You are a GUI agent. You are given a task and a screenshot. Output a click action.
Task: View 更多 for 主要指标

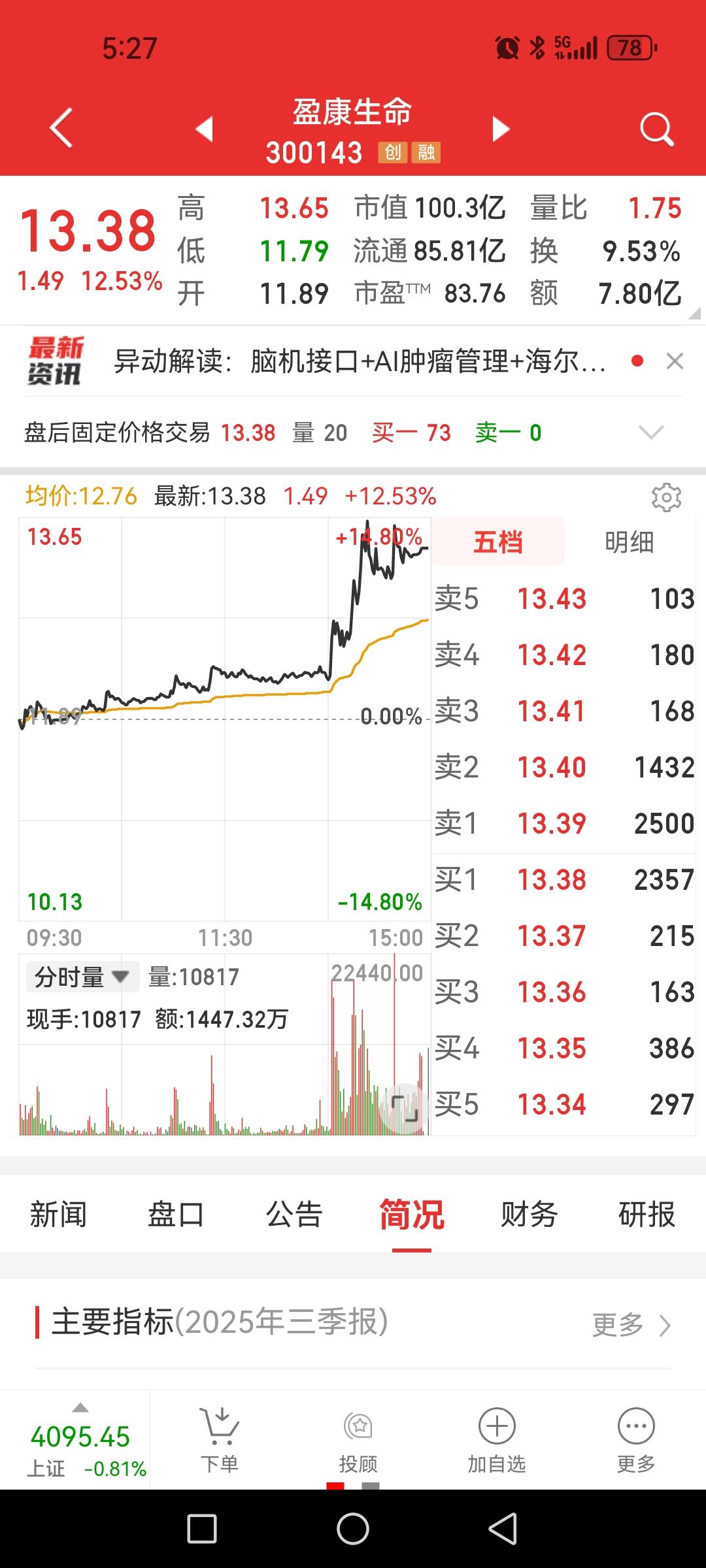pyautogui.click(x=631, y=1326)
